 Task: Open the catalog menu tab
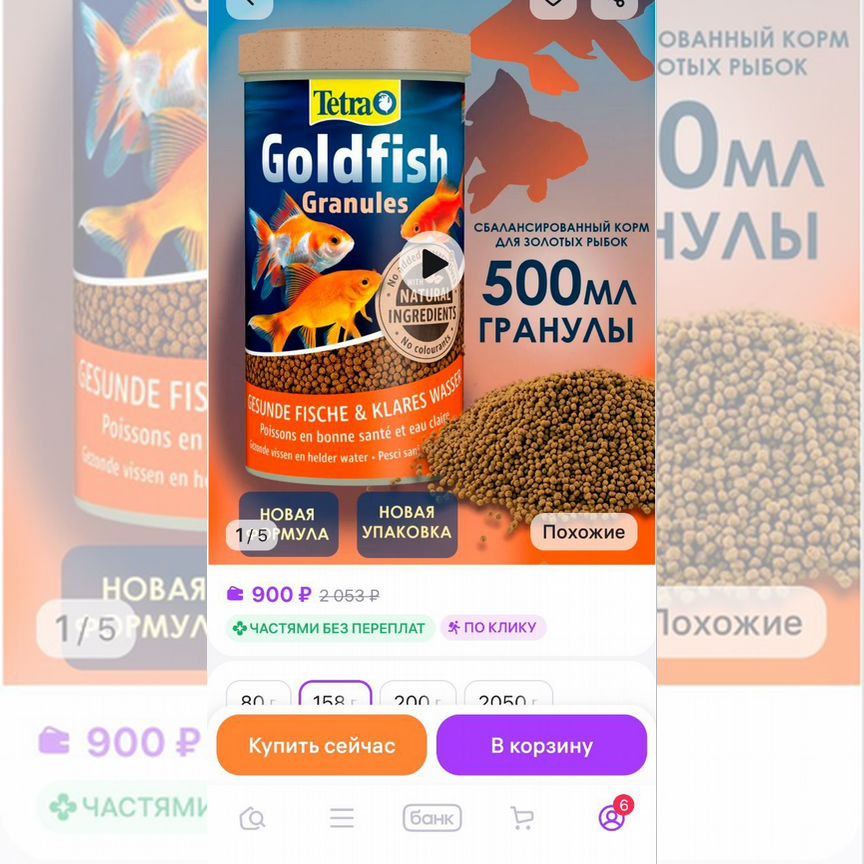point(342,819)
